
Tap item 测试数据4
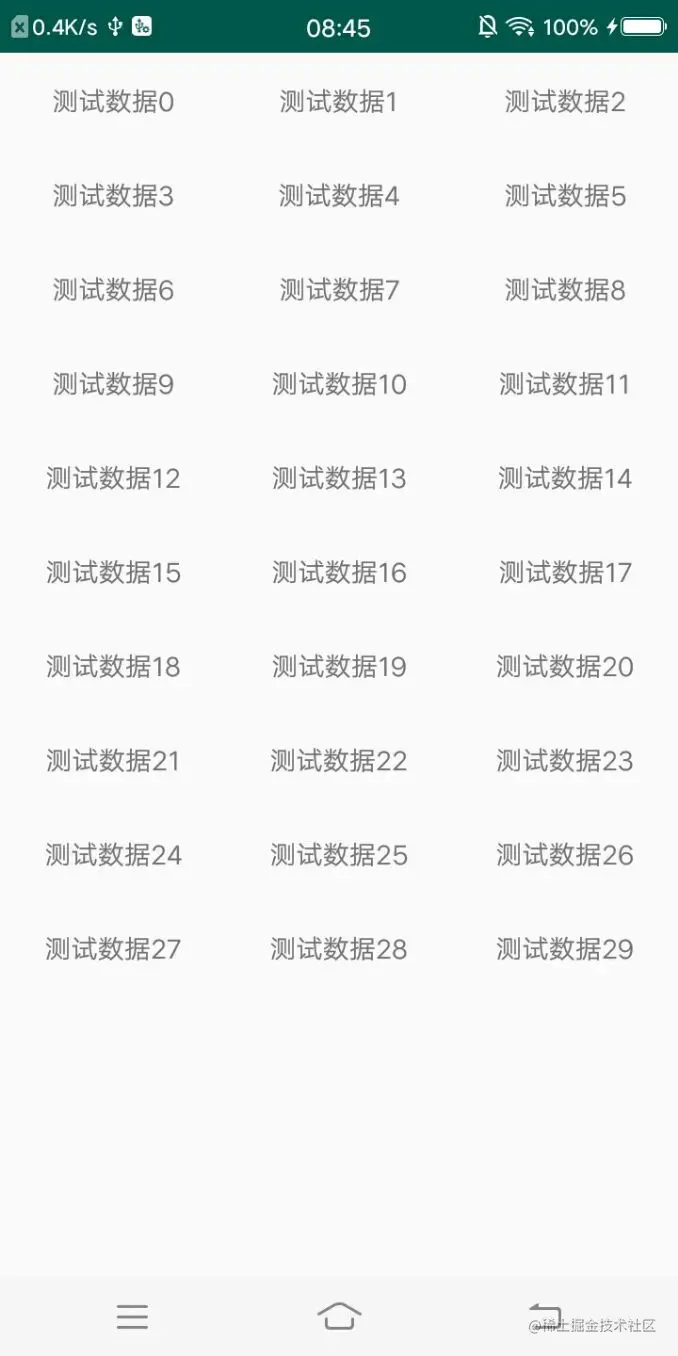[x=339, y=196]
